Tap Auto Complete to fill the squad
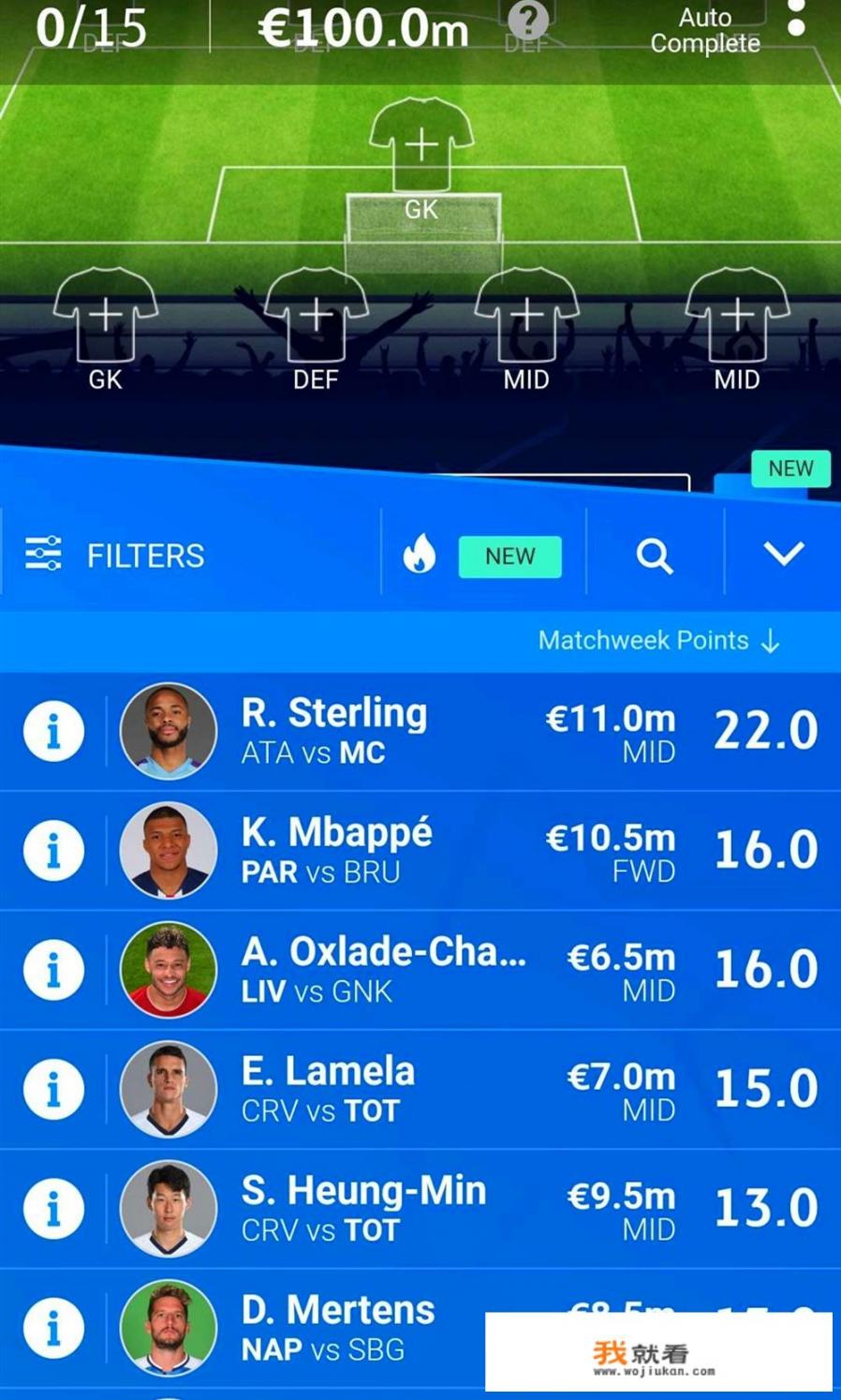The height and width of the screenshot is (1400, 841). click(x=704, y=31)
